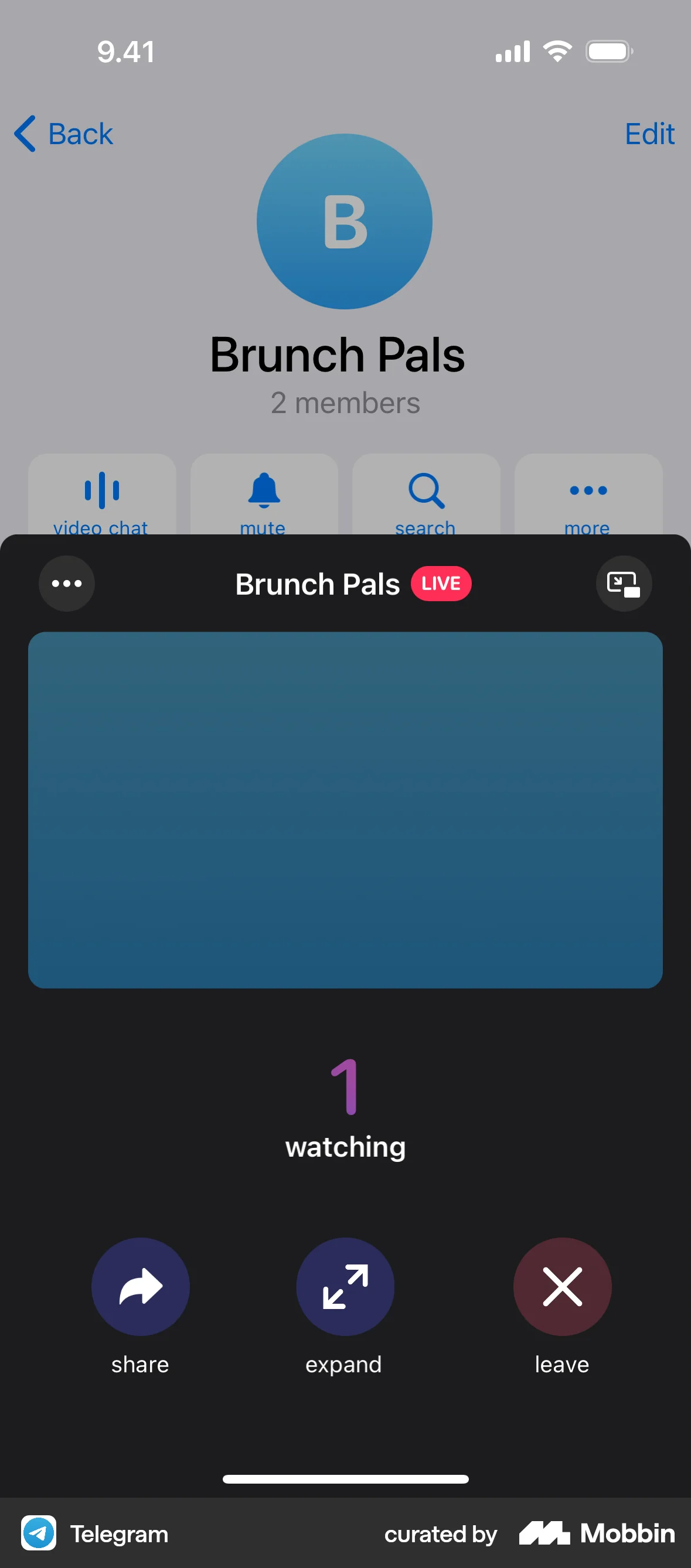
Task: Open the live stream options (ellipsis) menu
Action: click(x=66, y=583)
